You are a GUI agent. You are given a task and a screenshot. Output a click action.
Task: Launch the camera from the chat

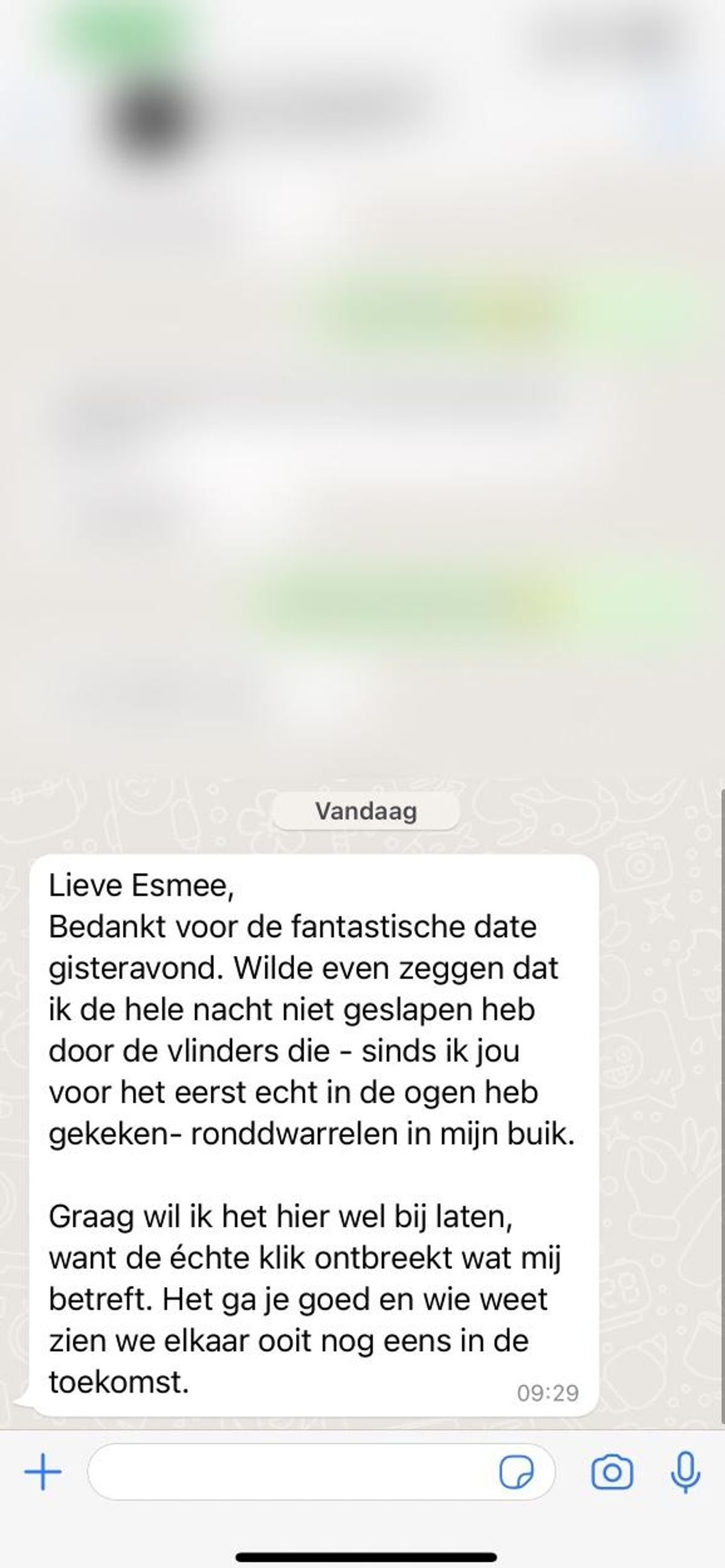612,1473
